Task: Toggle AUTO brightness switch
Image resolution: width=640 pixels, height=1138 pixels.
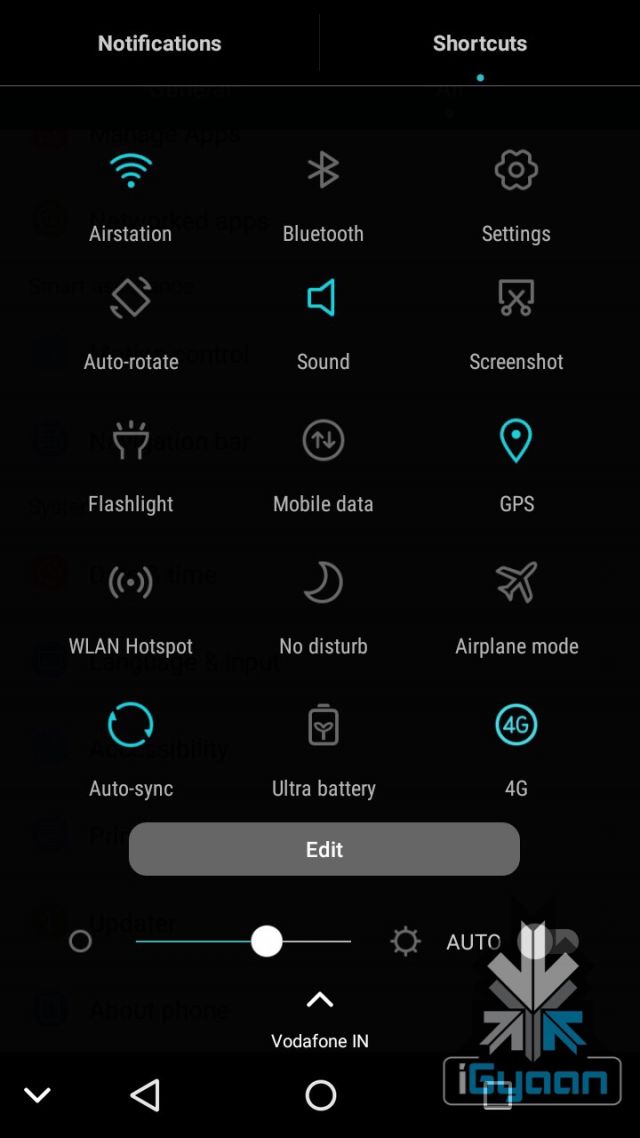Action: coord(545,941)
